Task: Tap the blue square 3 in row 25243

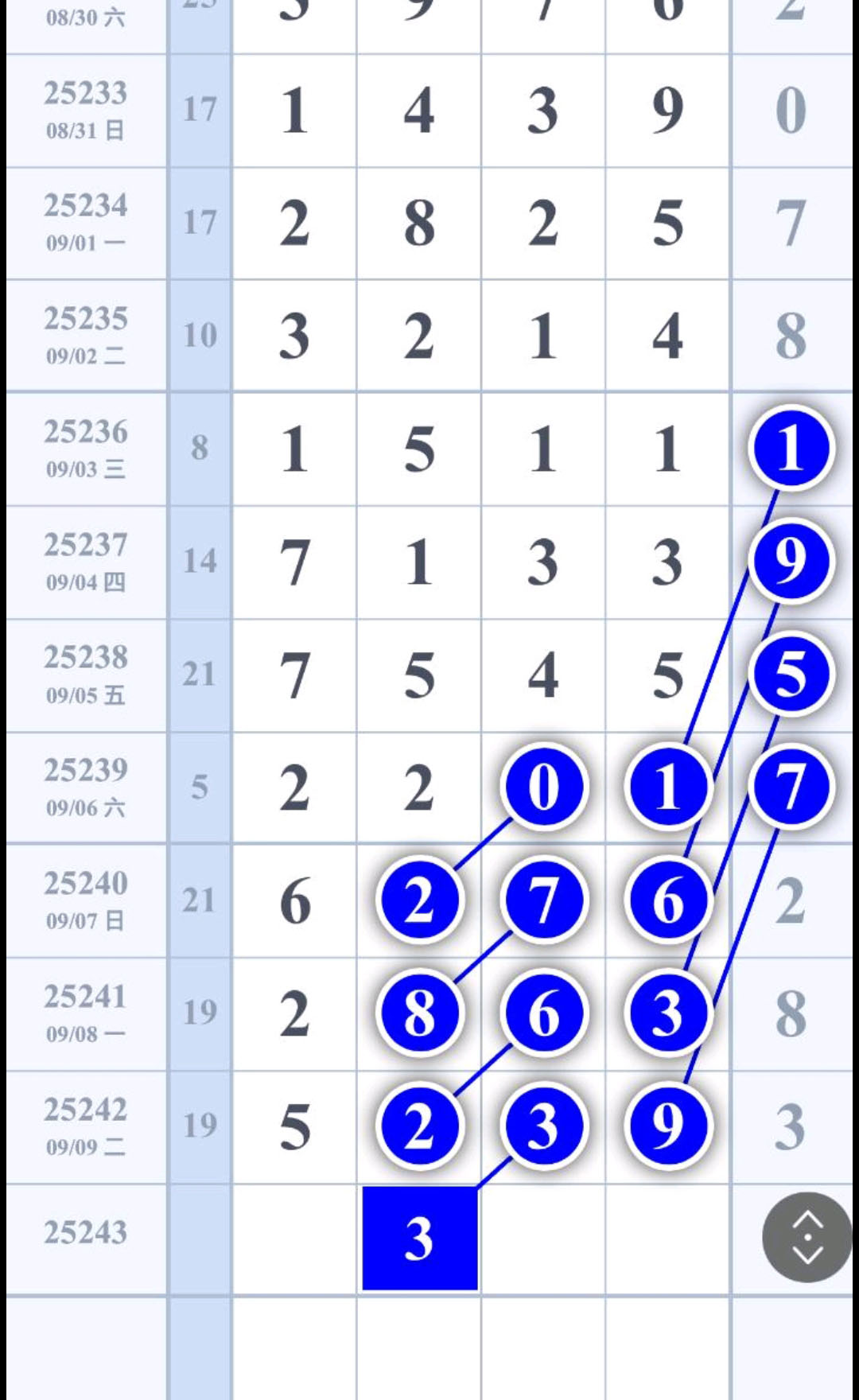Action: (x=420, y=1238)
